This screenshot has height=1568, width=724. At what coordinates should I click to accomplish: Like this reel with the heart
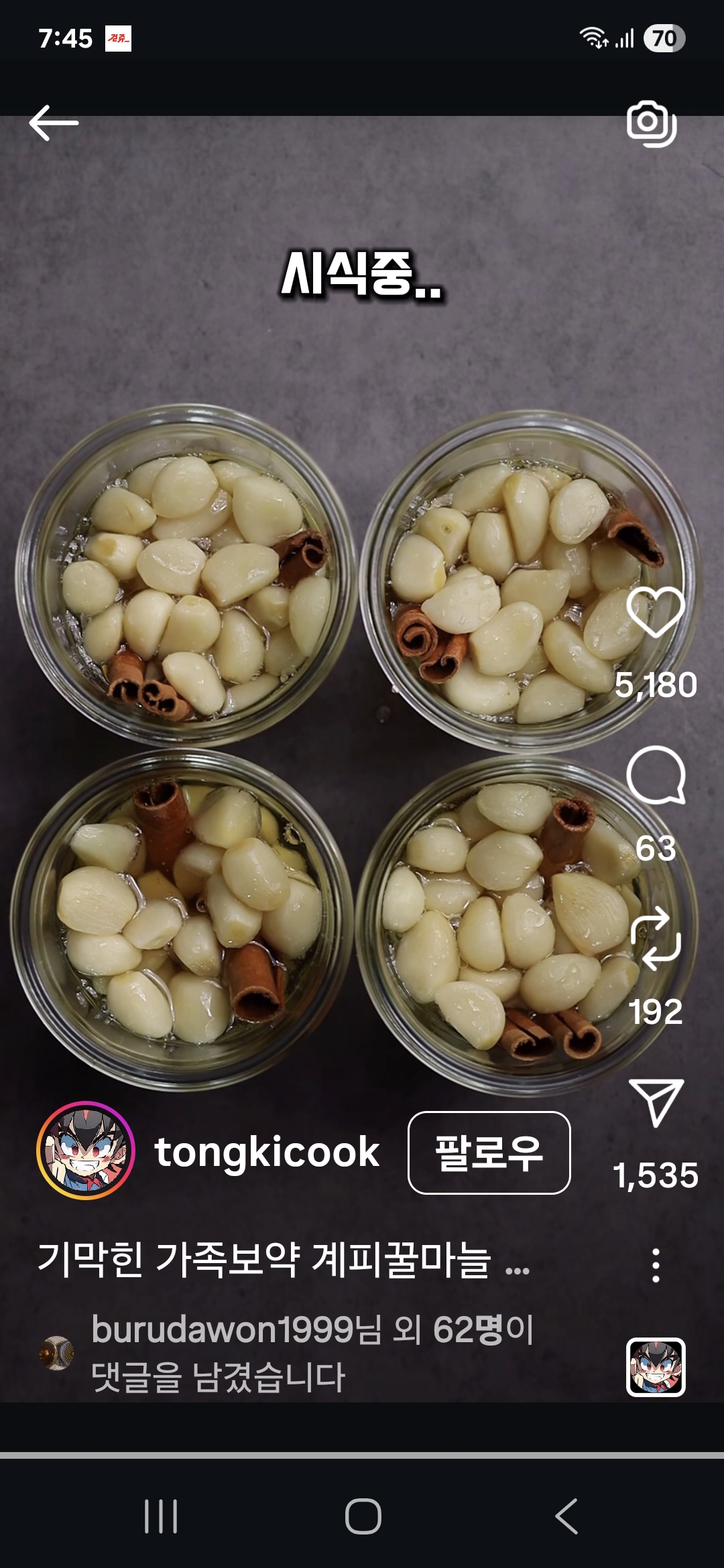click(656, 612)
